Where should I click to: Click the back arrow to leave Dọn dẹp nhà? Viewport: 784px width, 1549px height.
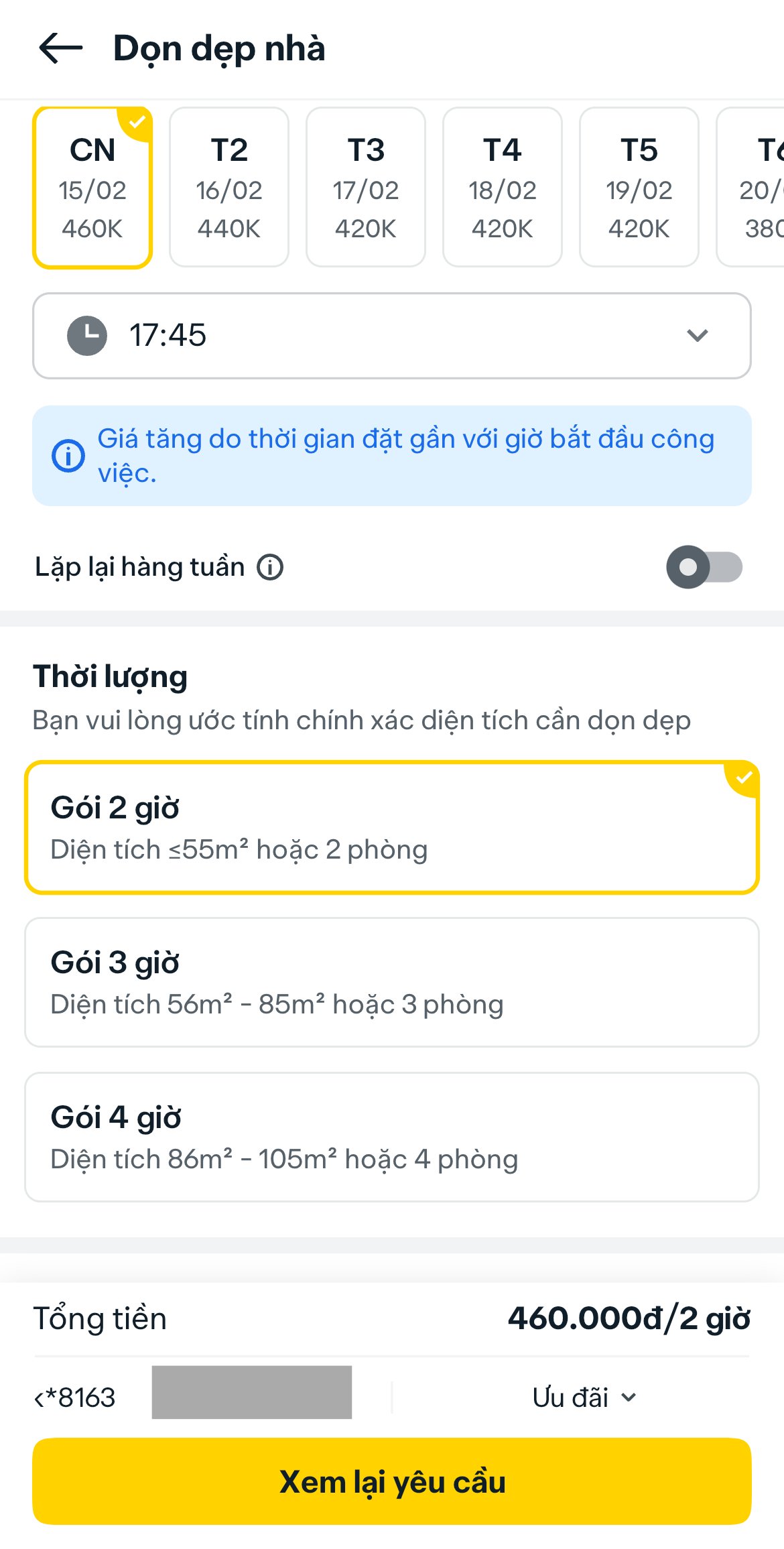point(59,48)
